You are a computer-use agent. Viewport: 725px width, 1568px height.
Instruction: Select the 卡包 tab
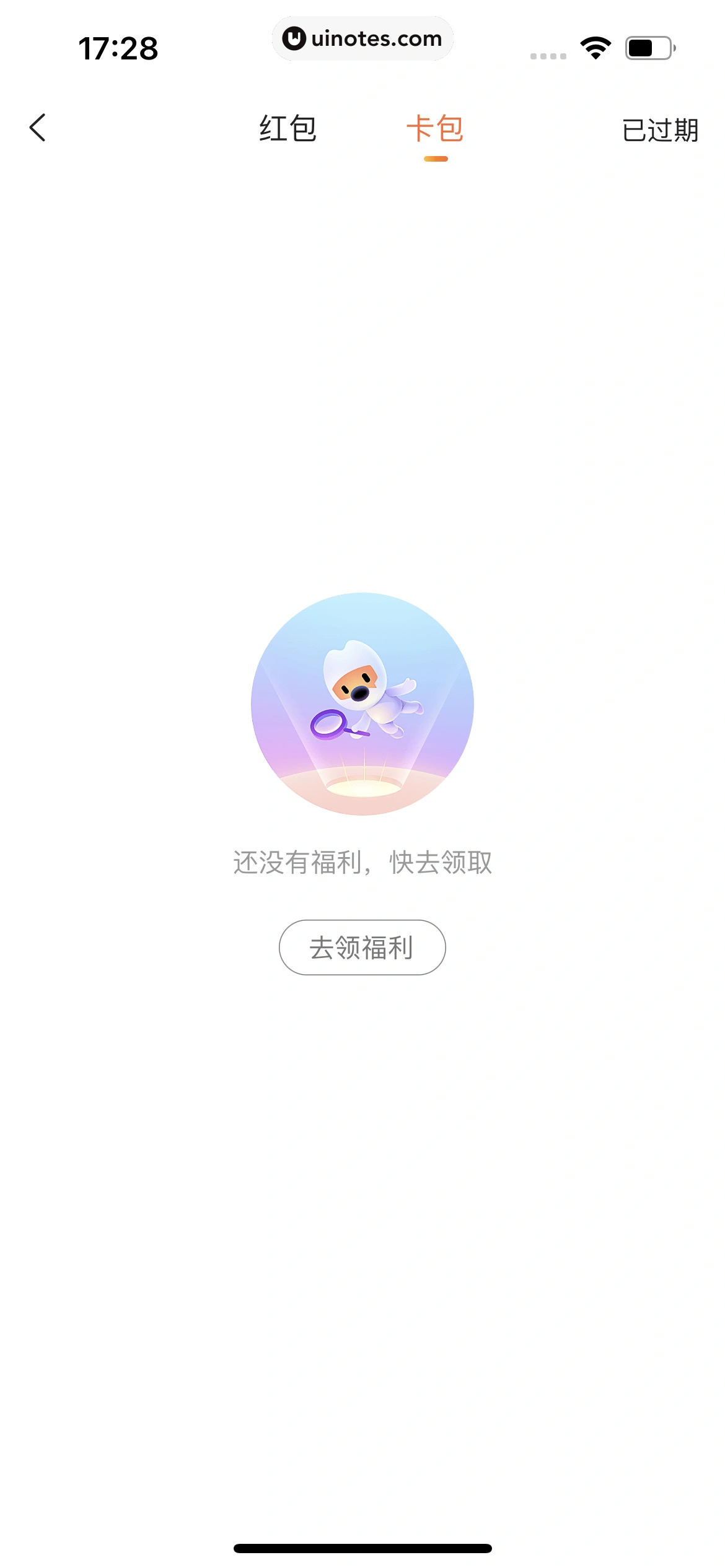pos(435,129)
